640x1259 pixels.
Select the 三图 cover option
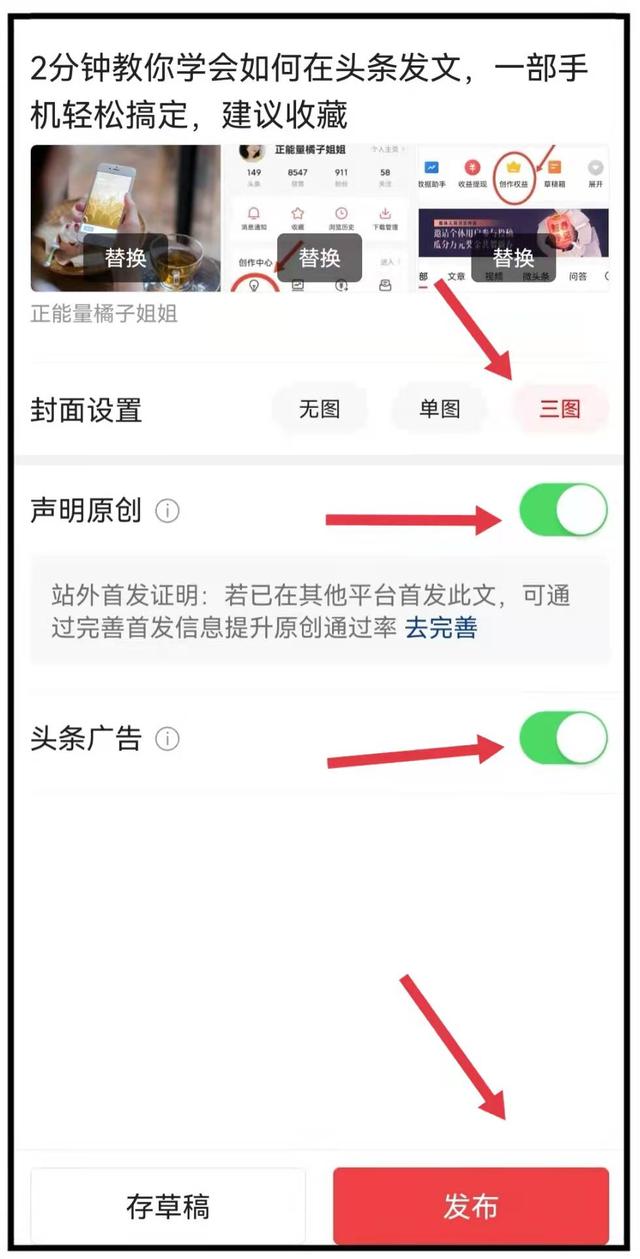point(559,409)
